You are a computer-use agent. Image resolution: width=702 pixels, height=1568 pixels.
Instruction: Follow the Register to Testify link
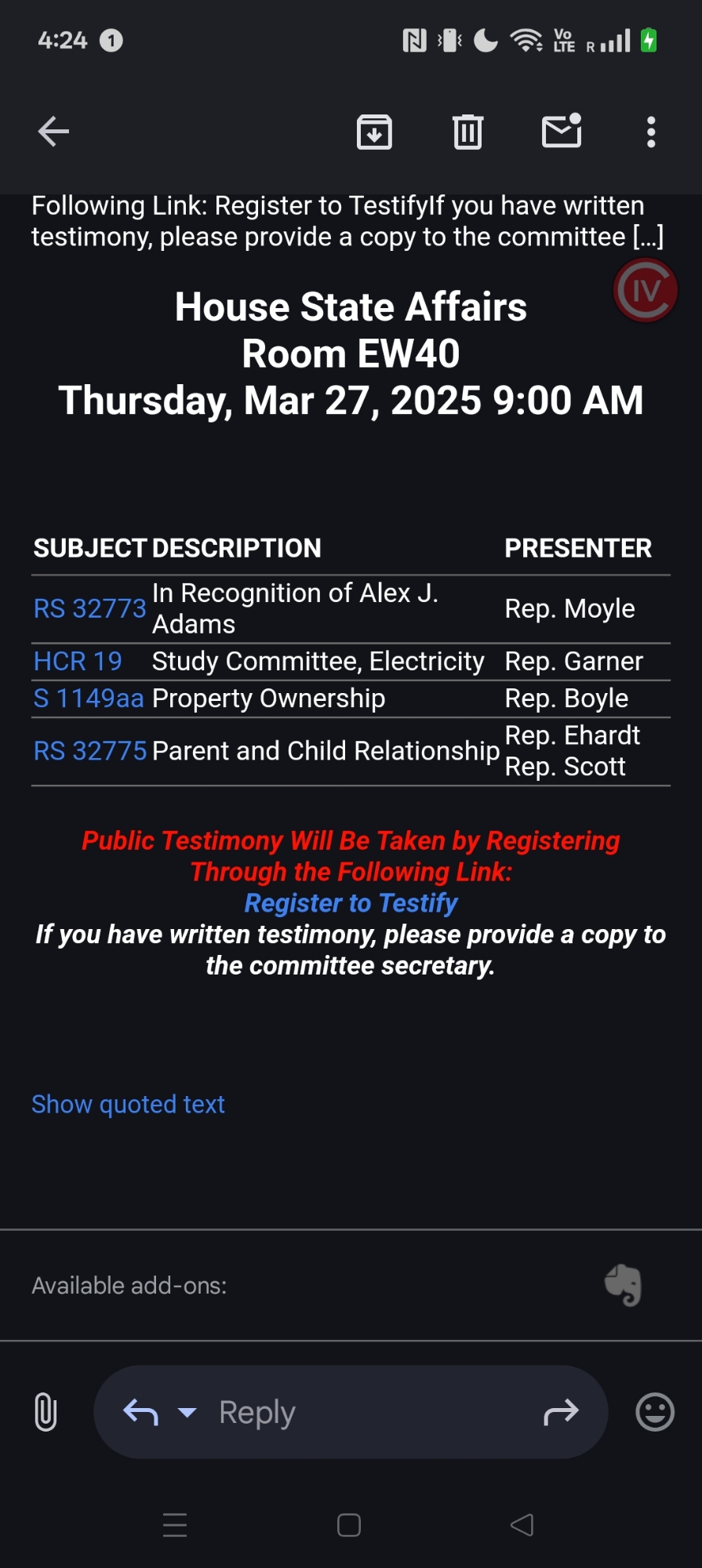(351, 903)
